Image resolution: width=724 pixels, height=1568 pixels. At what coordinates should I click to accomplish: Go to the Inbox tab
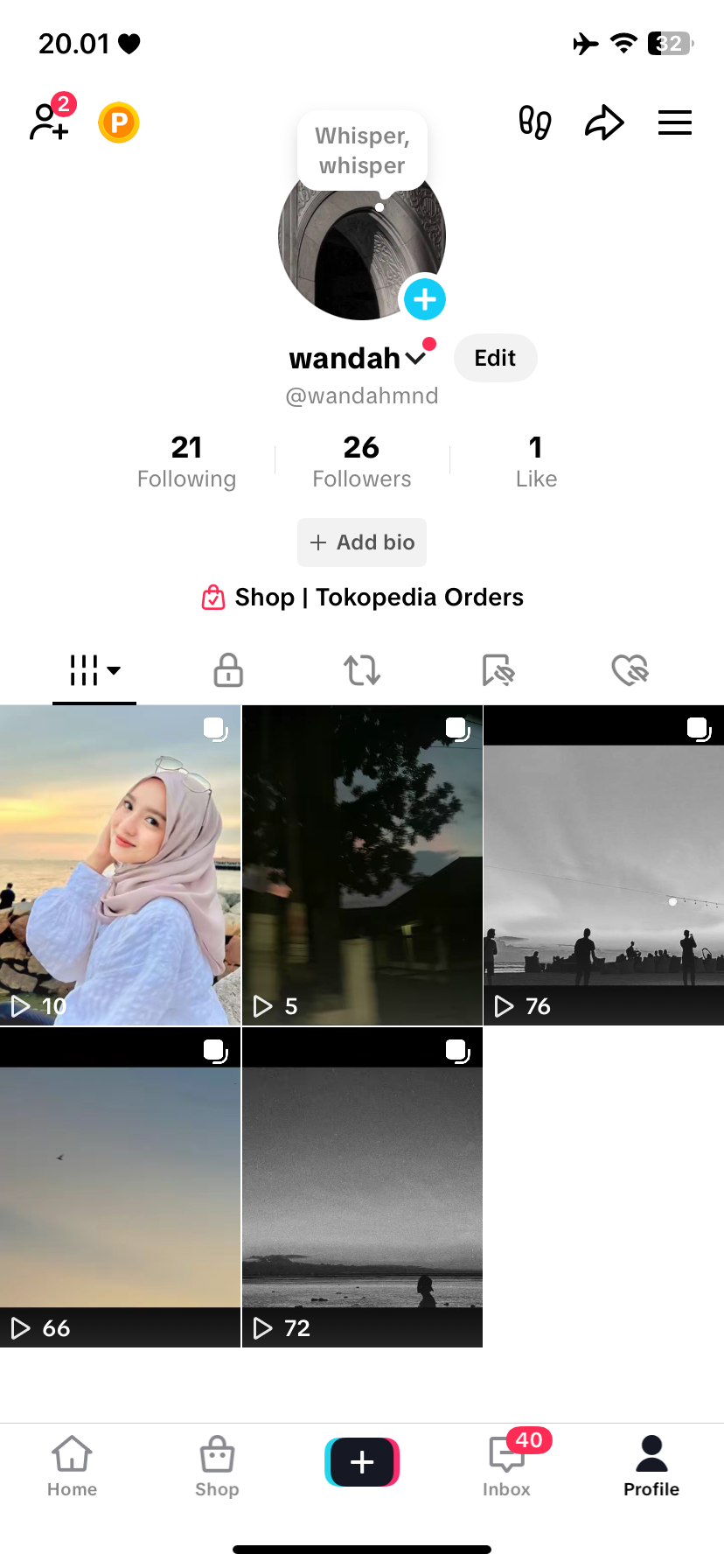click(x=507, y=1464)
